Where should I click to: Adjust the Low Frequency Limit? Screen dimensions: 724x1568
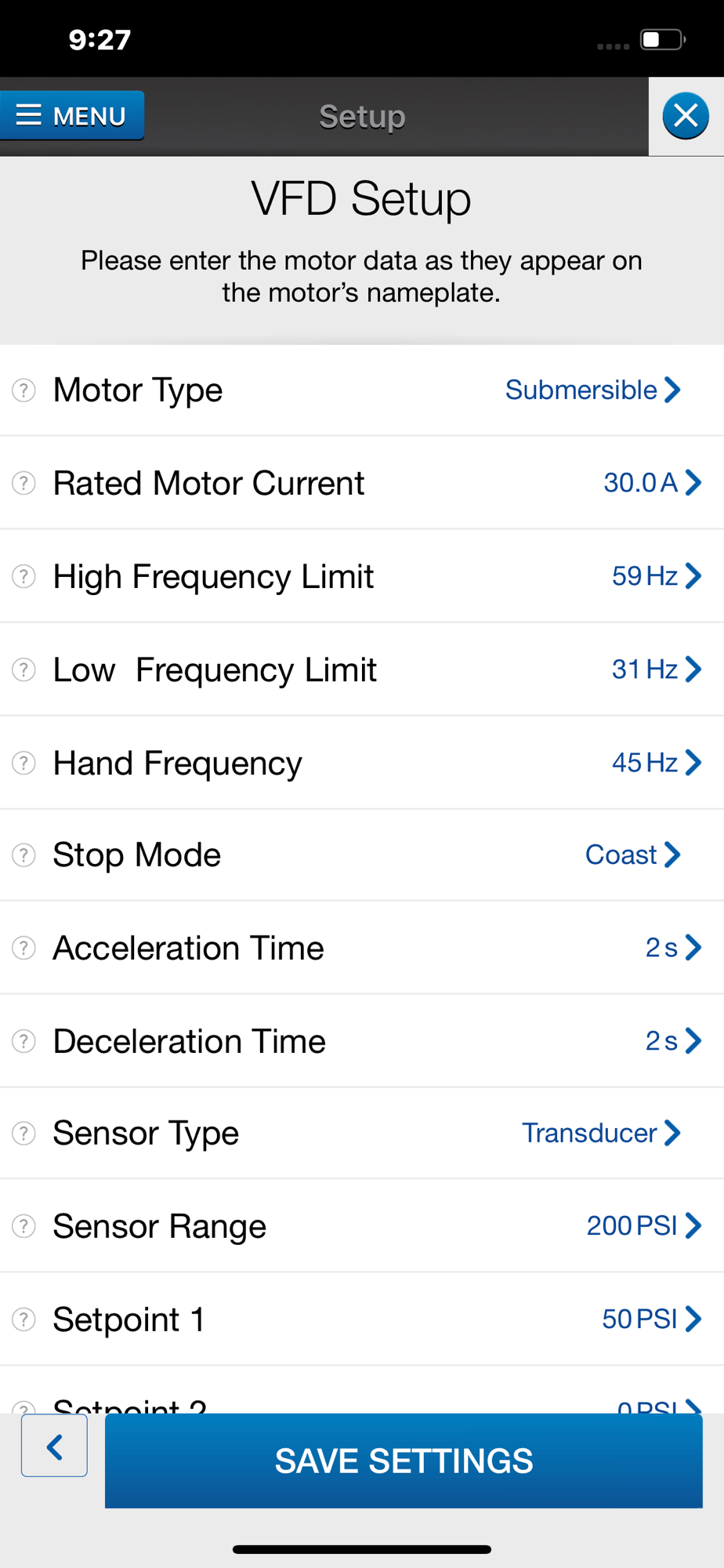(655, 670)
